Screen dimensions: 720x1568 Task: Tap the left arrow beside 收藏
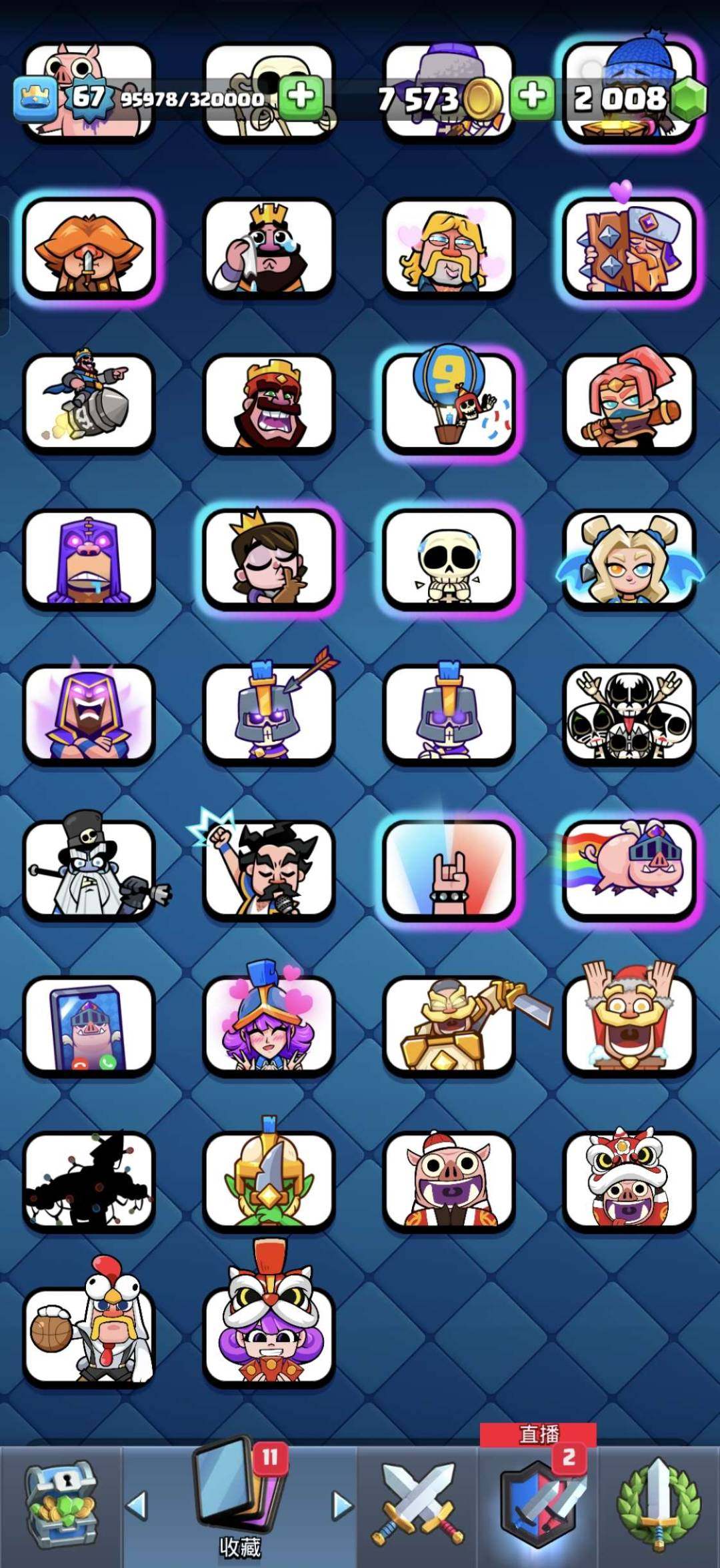tap(137, 1505)
